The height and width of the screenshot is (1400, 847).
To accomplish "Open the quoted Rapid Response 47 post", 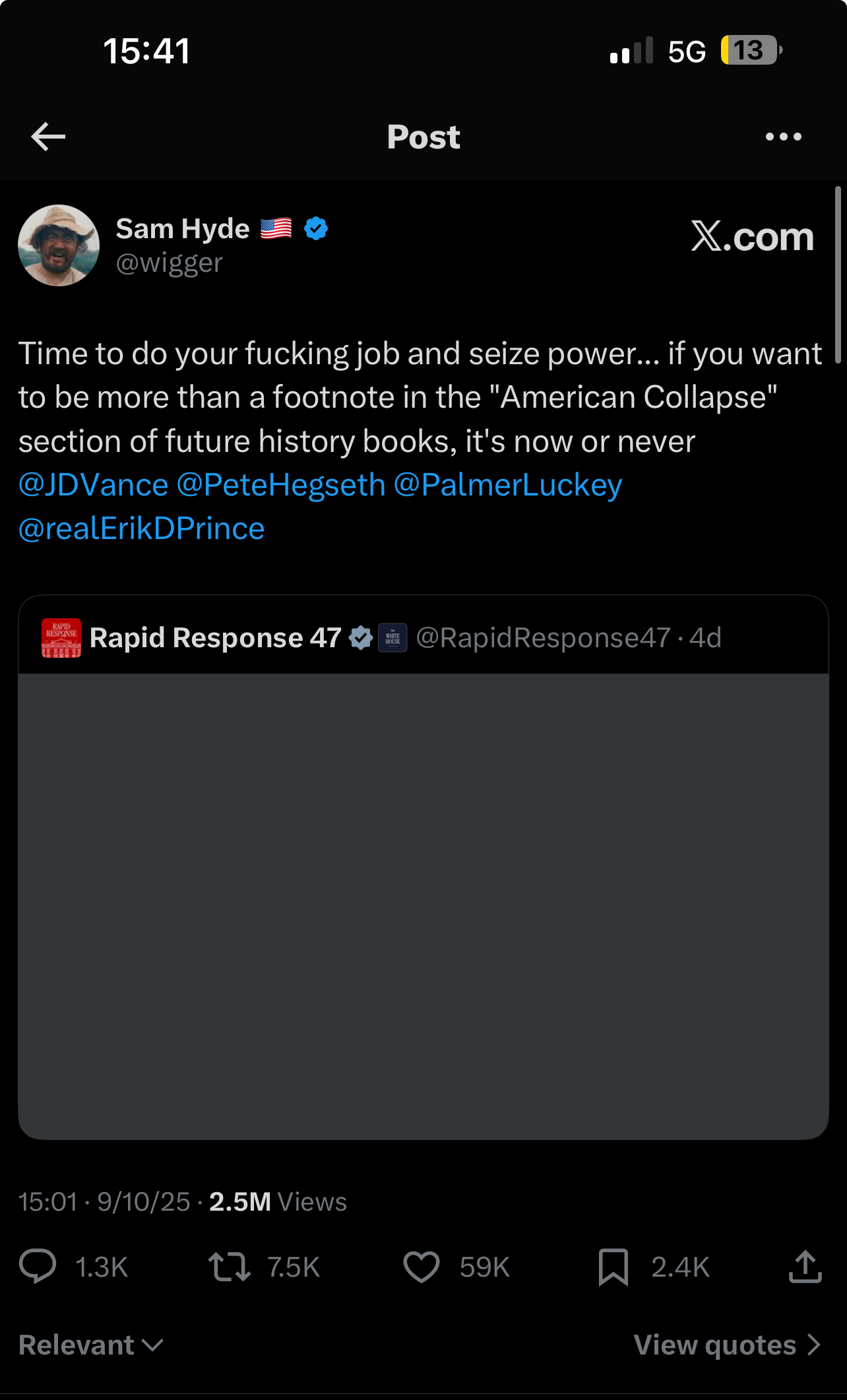I will tap(423, 904).
